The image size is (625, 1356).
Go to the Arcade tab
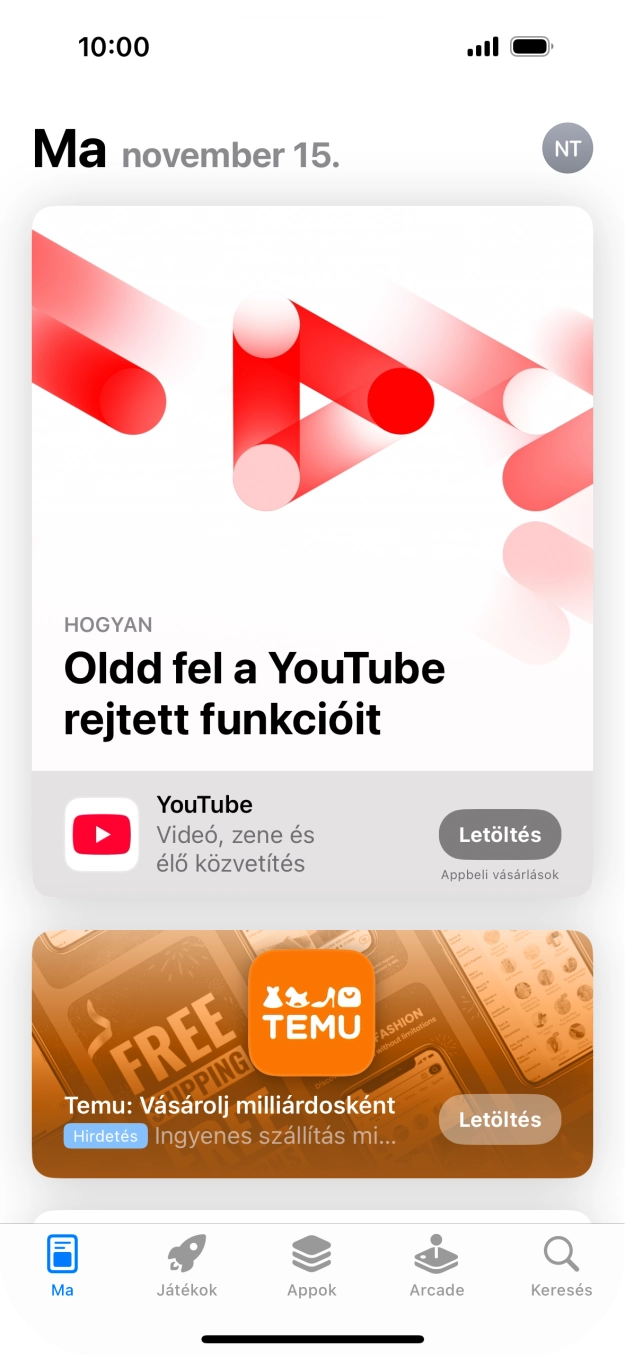[x=437, y=1265]
